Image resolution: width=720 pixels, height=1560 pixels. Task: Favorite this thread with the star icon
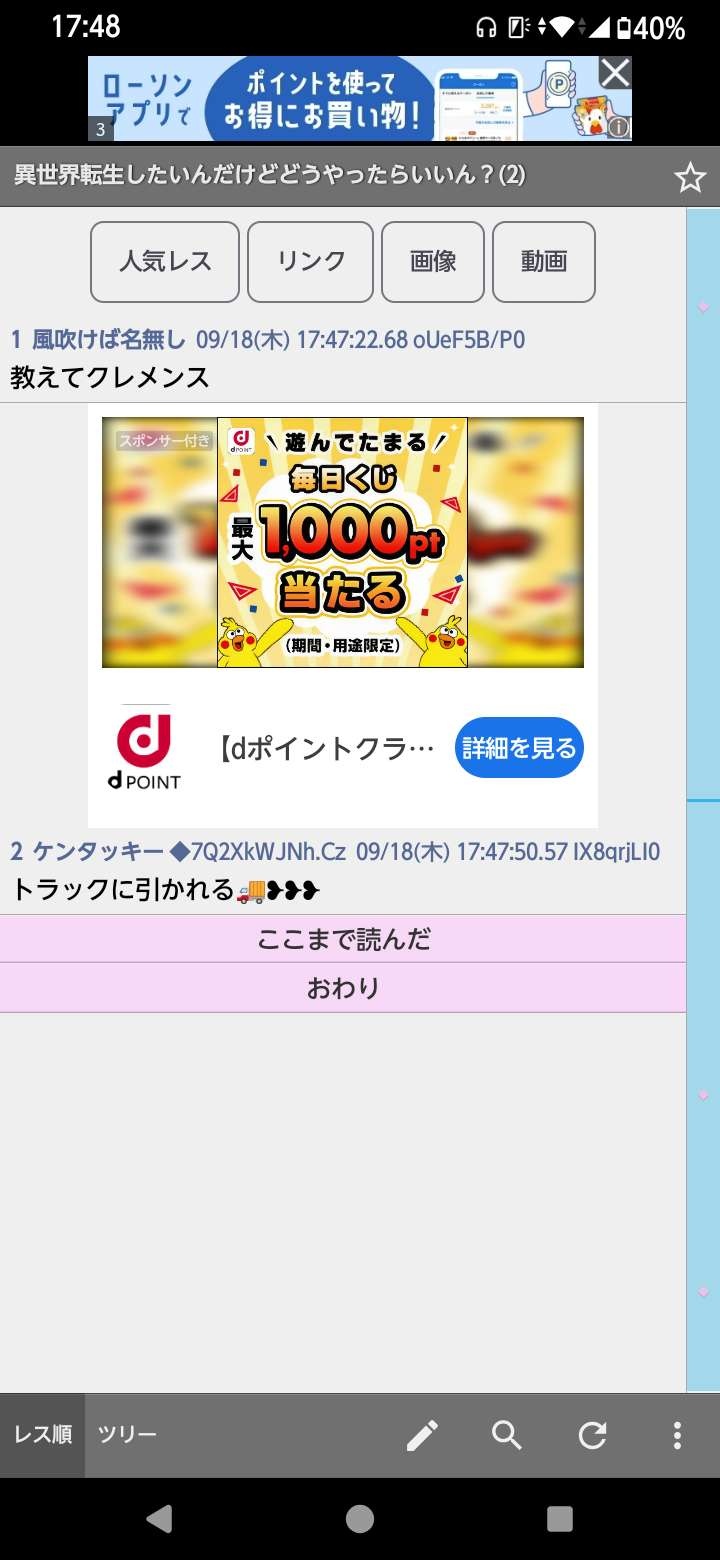(x=689, y=178)
